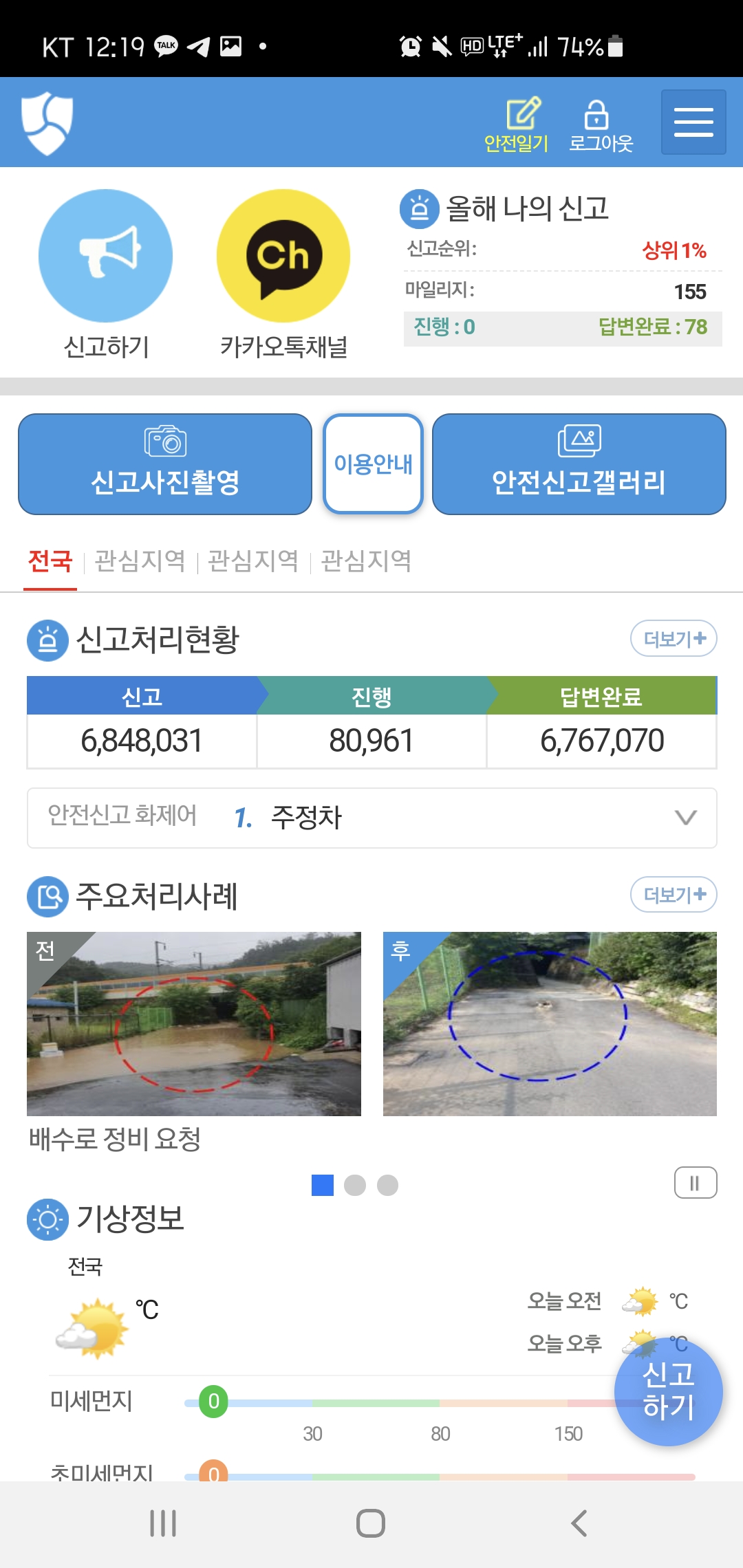Open the 배수로 정비 요청 before photo

pos(194,1024)
